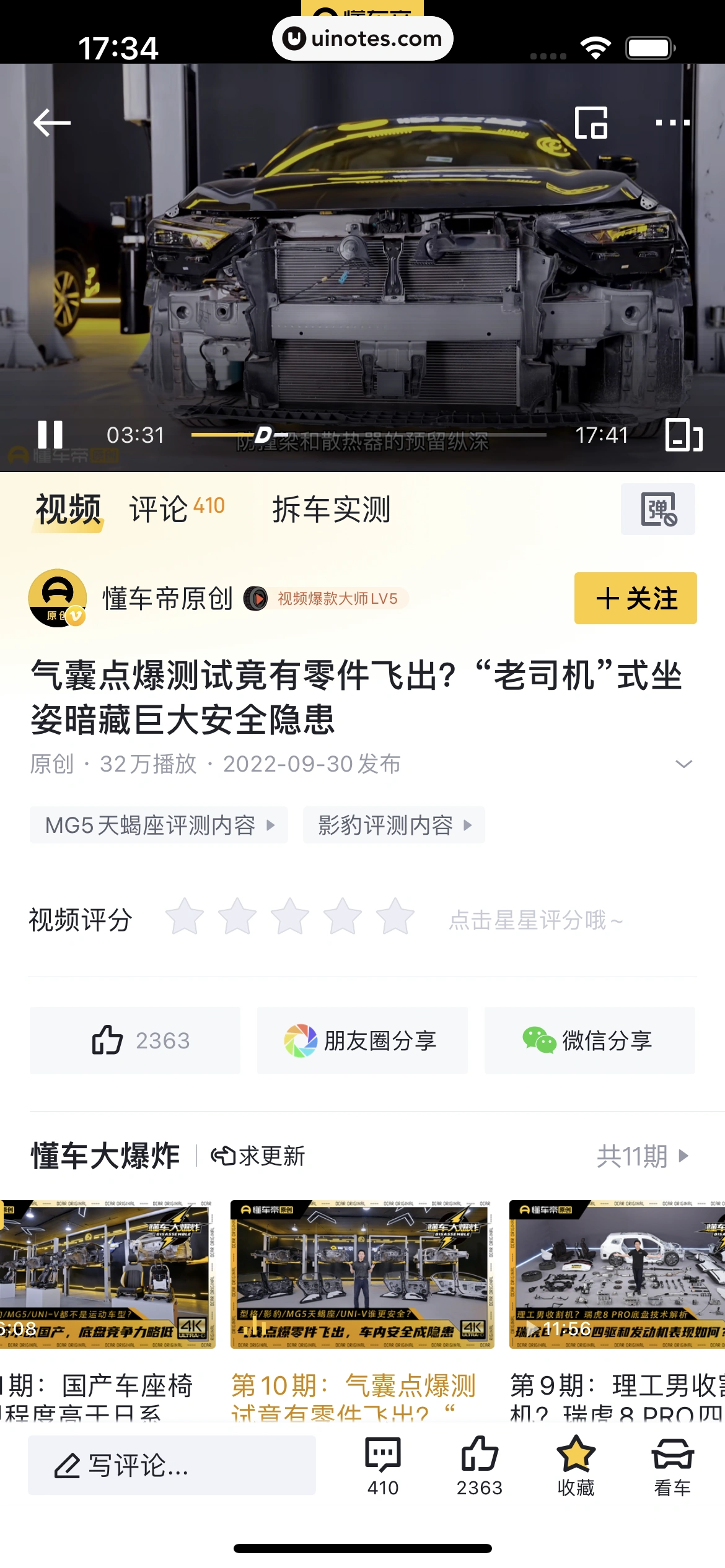The image size is (725, 1568).
Task: Follow 懂车帝原创 with the 关注 button
Action: [635, 598]
